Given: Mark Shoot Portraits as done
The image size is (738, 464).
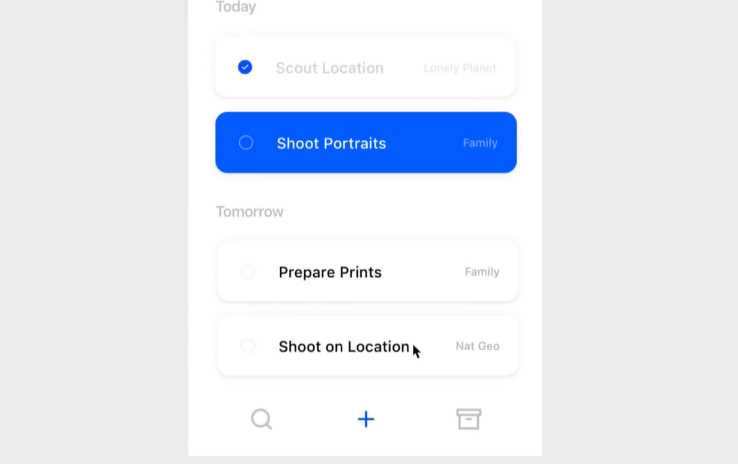Looking at the screenshot, I should 246,143.
